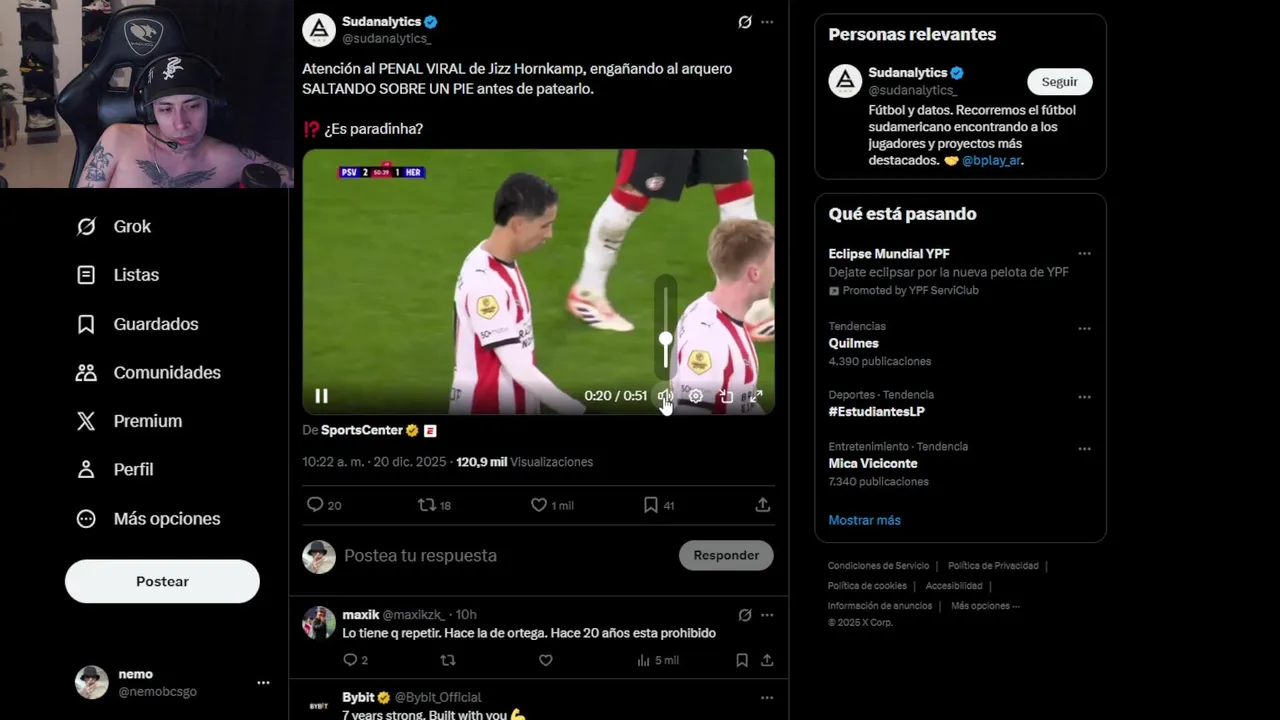The width and height of the screenshot is (1280, 720).
Task: Open replies on the Sudanalytics post
Action: click(x=315, y=505)
